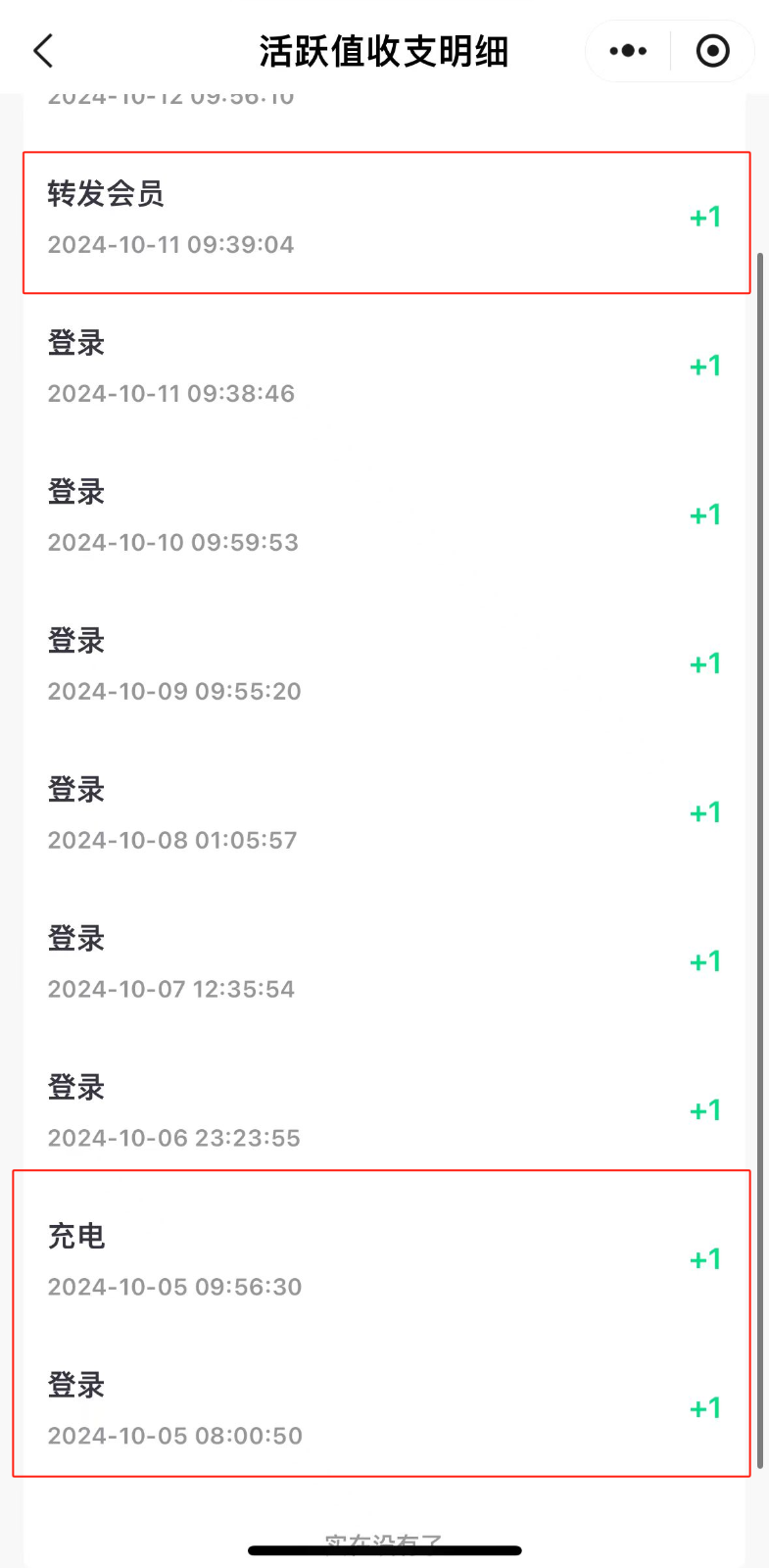Open the mini program's three-dot menu
Screen dimensions: 769x1568
(x=628, y=51)
